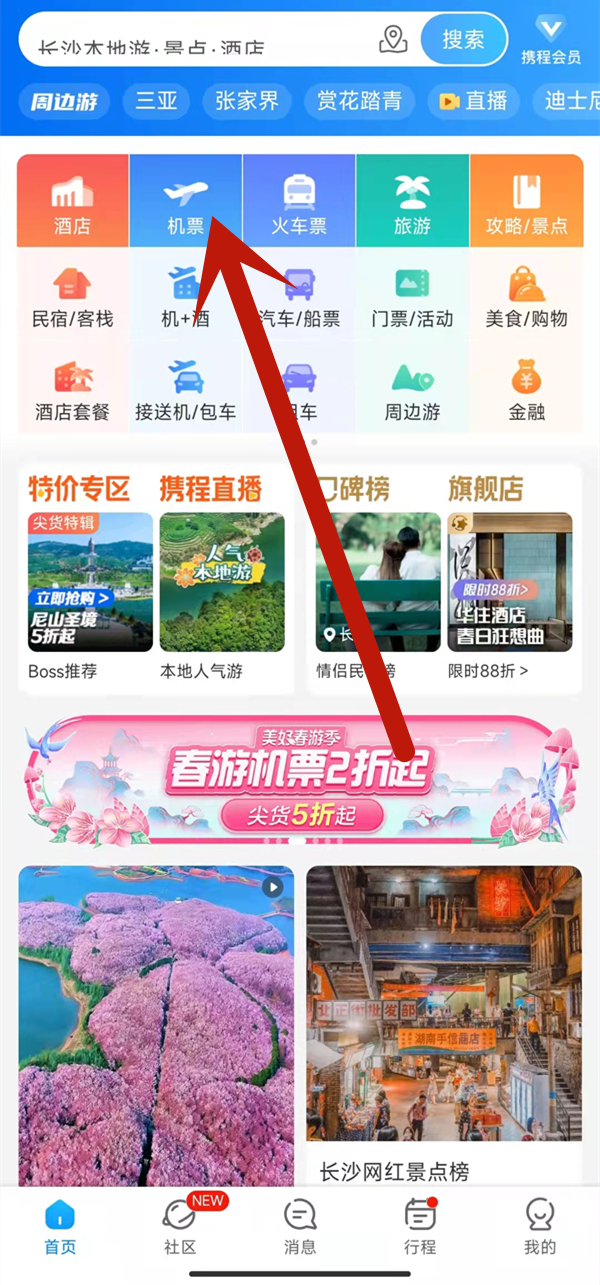
Task: Switch to the 社区 tab
Action: point(180,1226)
